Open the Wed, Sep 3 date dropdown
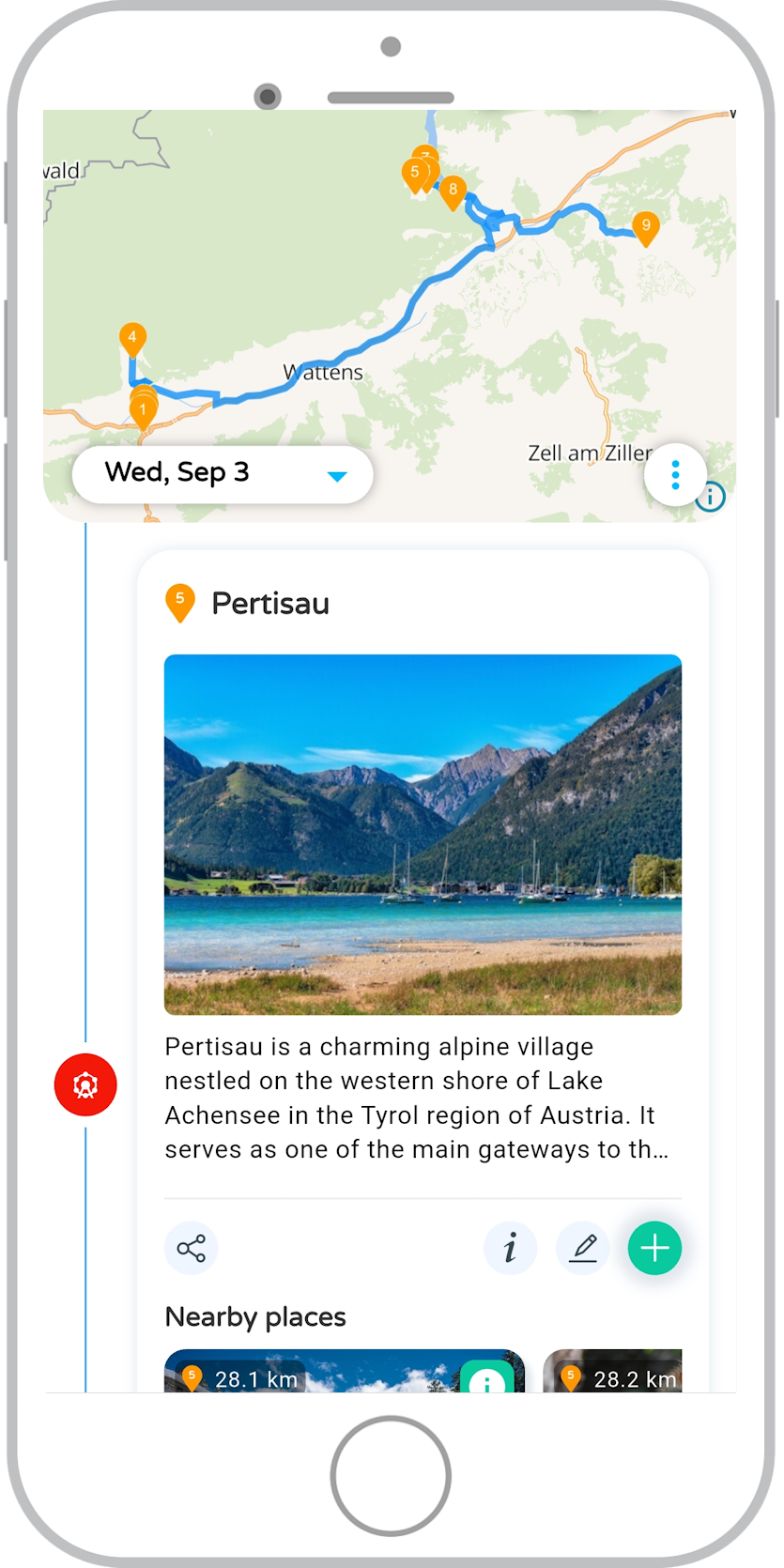 point(223,474)
